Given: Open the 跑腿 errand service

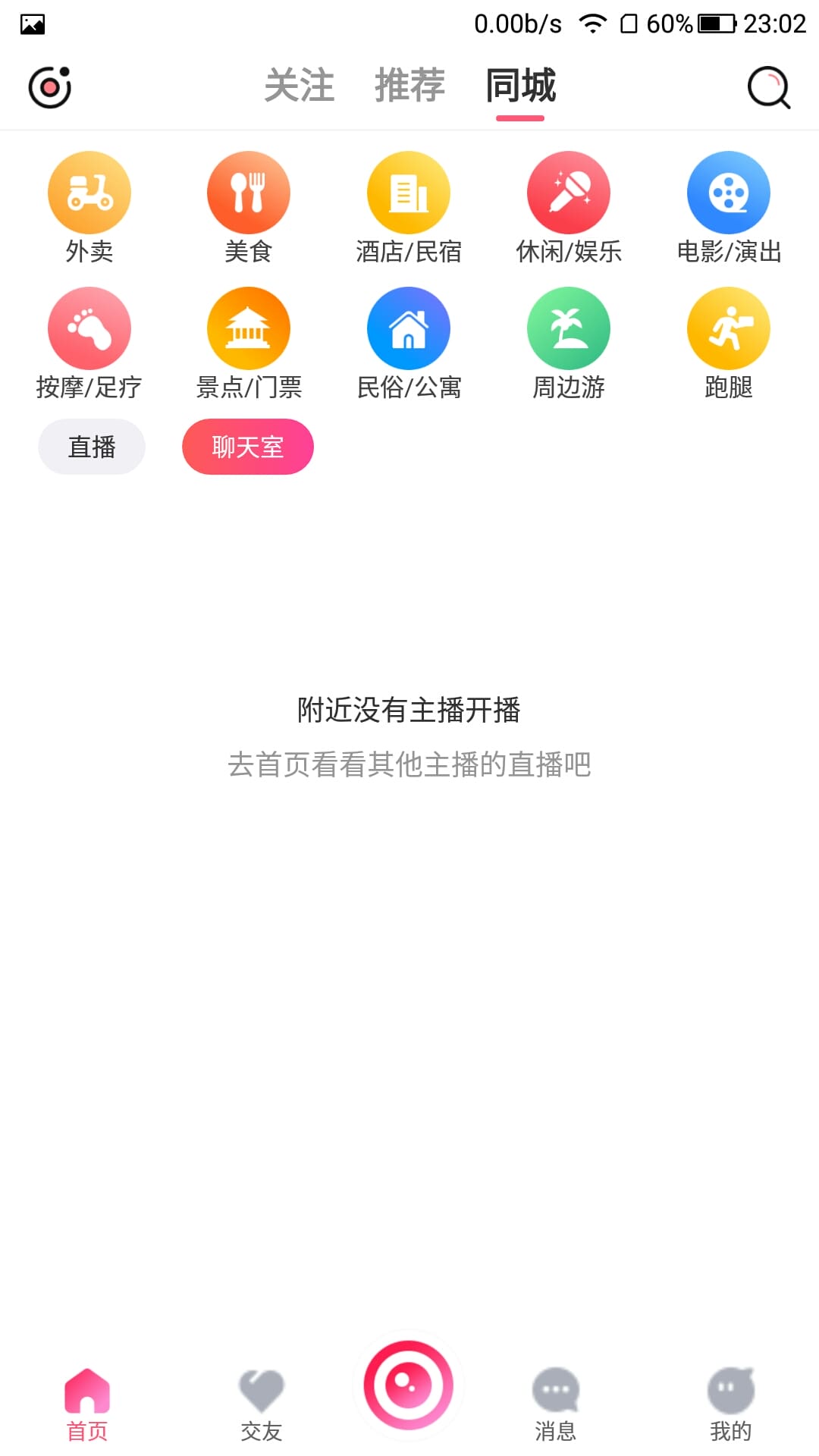Looking at the screenshot, I should 729,344.
